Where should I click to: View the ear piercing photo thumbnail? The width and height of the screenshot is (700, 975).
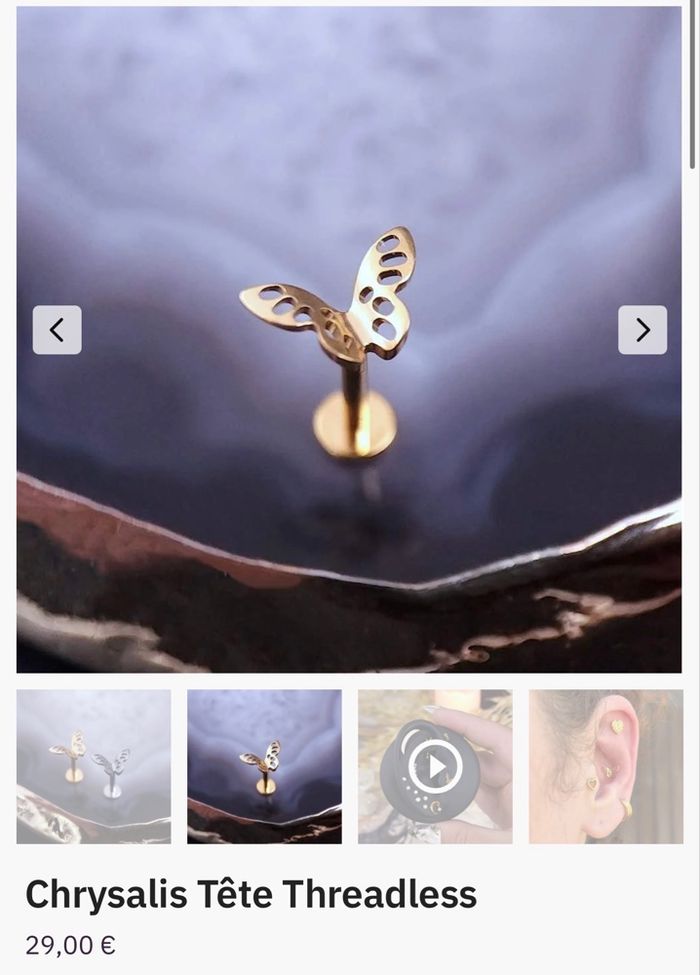click(606, 766)
